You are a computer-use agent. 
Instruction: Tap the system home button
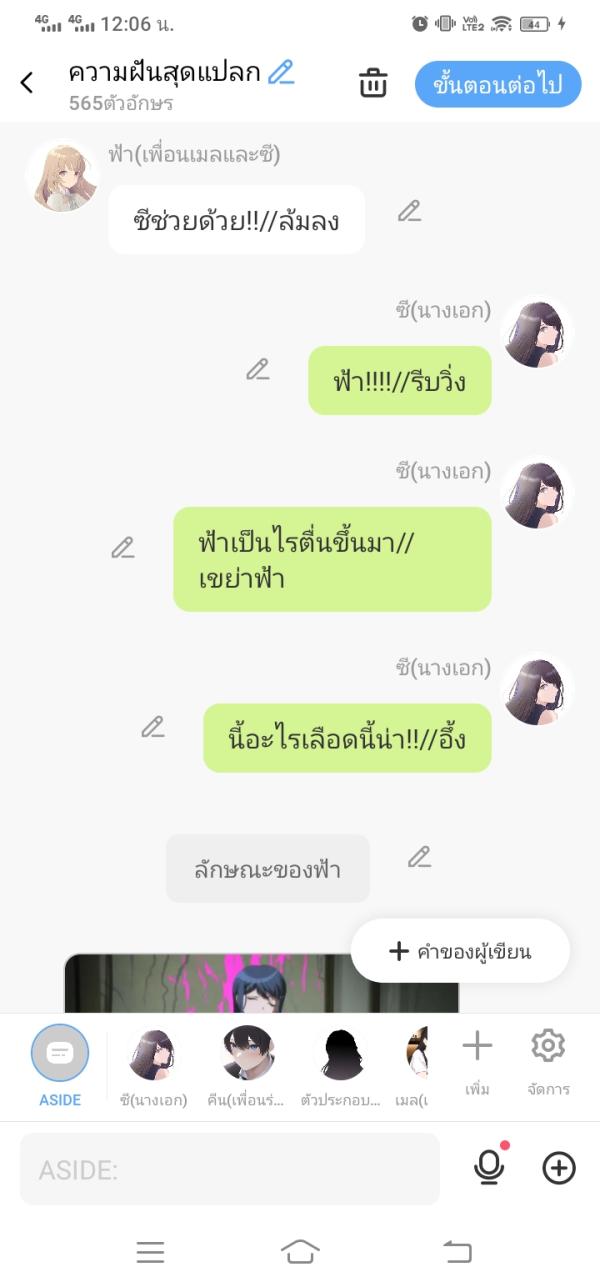click(x=300, y=1251)
